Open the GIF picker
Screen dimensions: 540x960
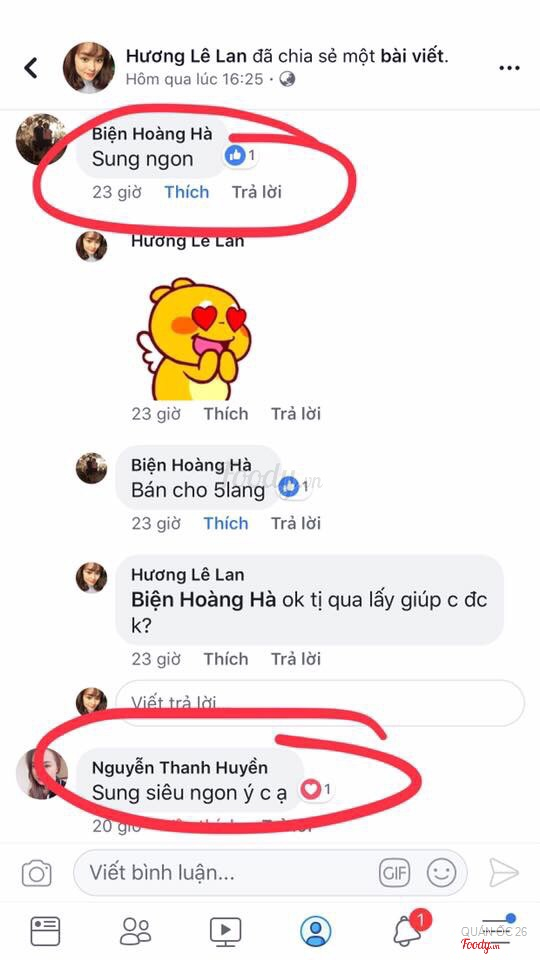click(394, 872)
